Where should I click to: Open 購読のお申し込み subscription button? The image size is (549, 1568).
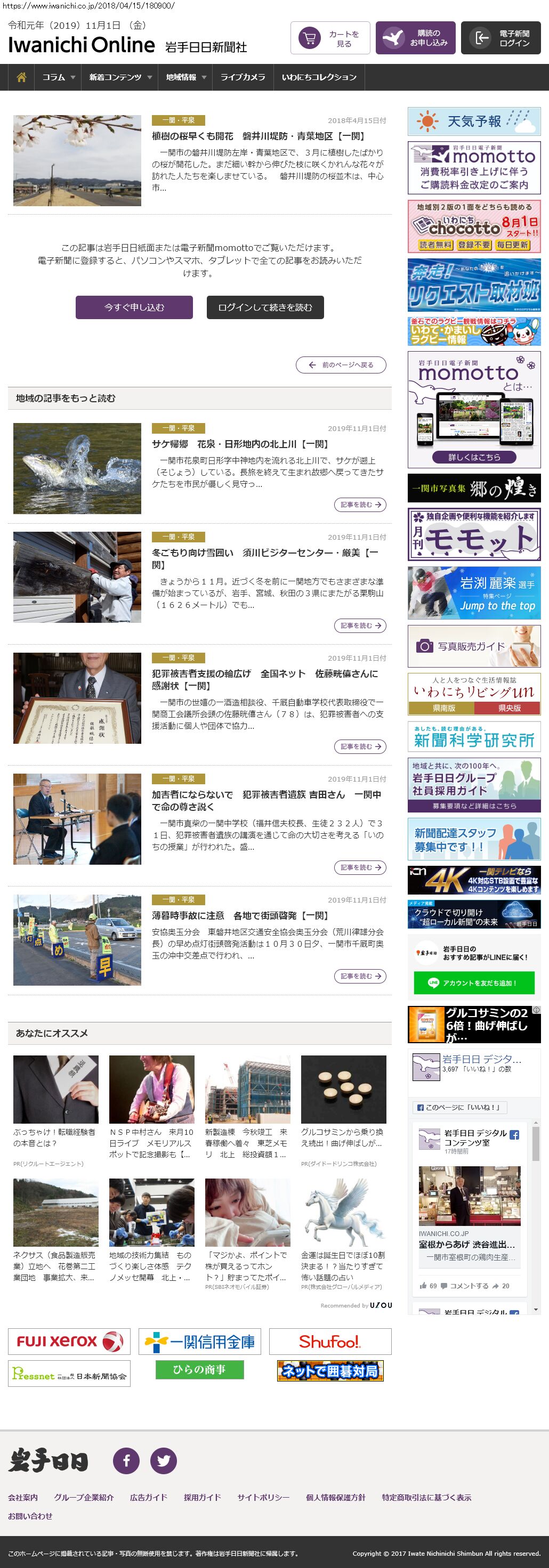click(x=415, y=38)
